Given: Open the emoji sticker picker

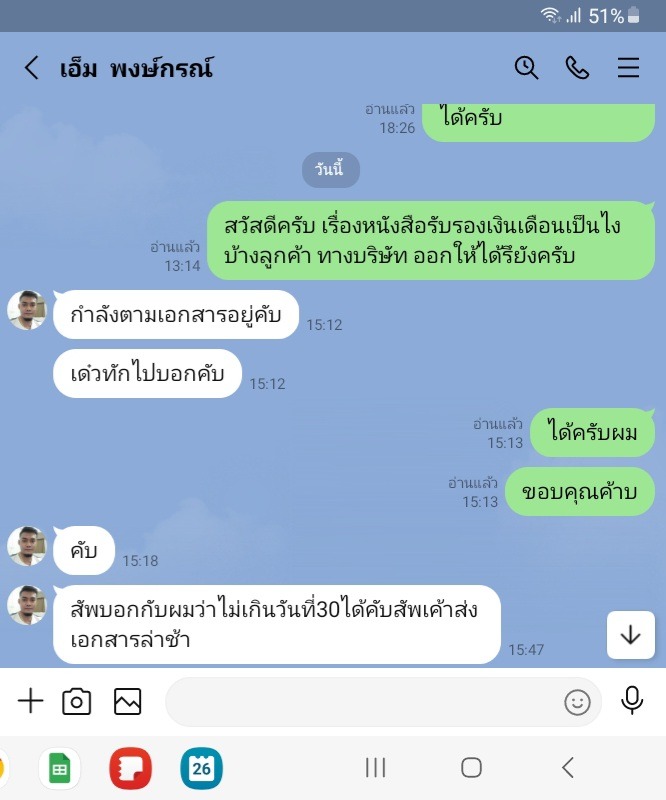Looking at the screenshot, I should [577, 703].
